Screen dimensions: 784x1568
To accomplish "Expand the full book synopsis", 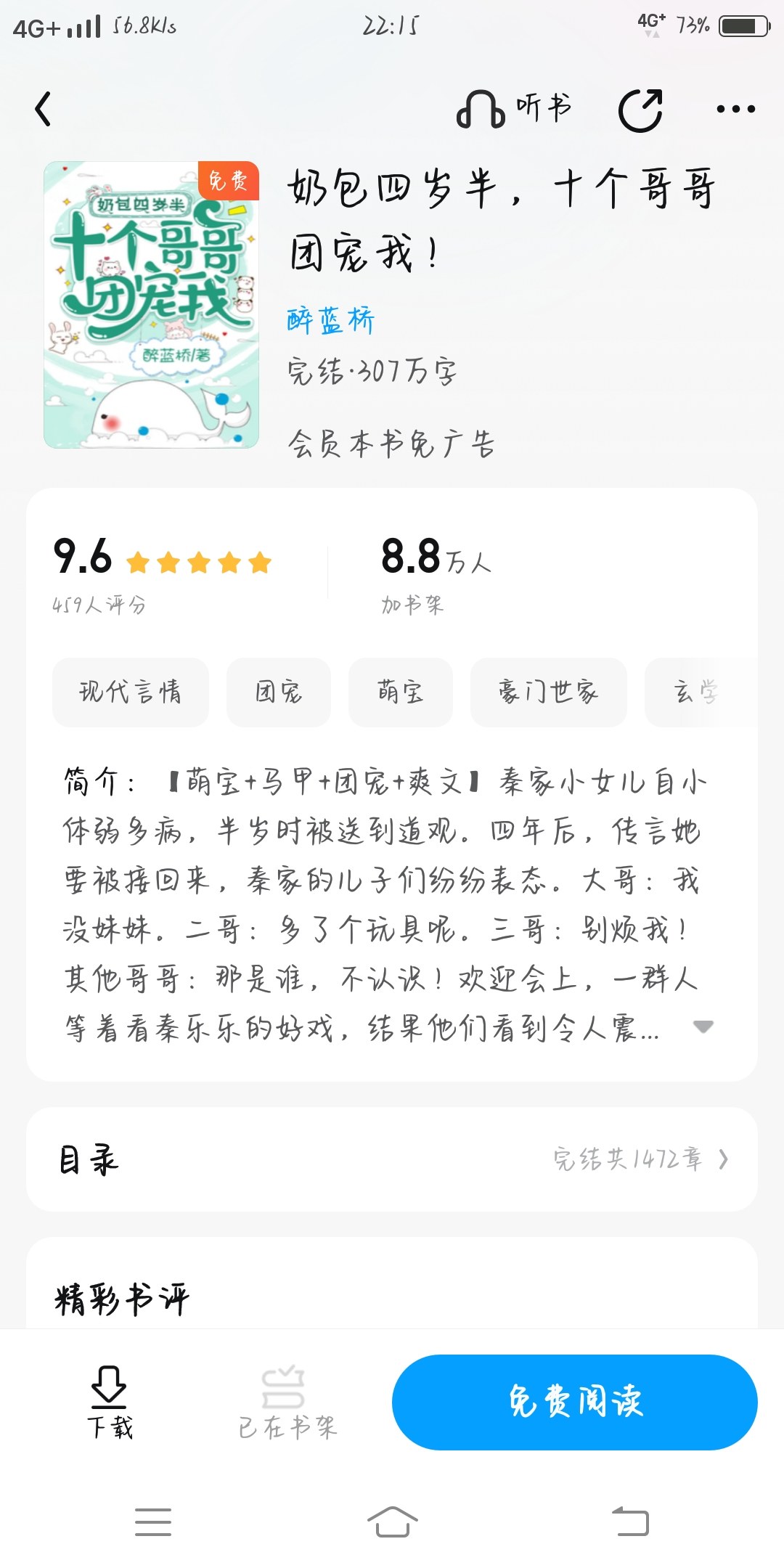I will (703, 1026).
